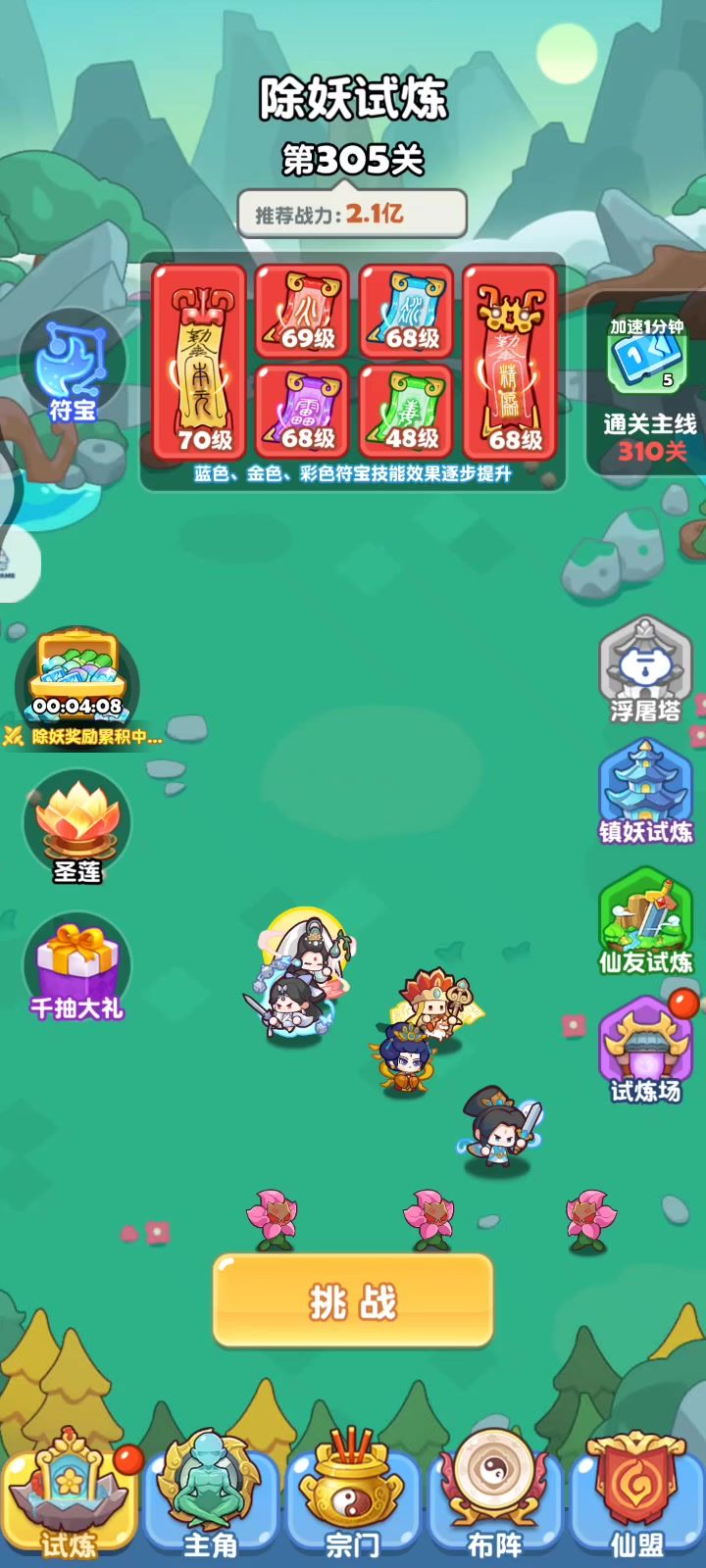Open the 圣莲 sacred lotus
The height and width of the screenshot is (1568, 706).
coord(76,823)
